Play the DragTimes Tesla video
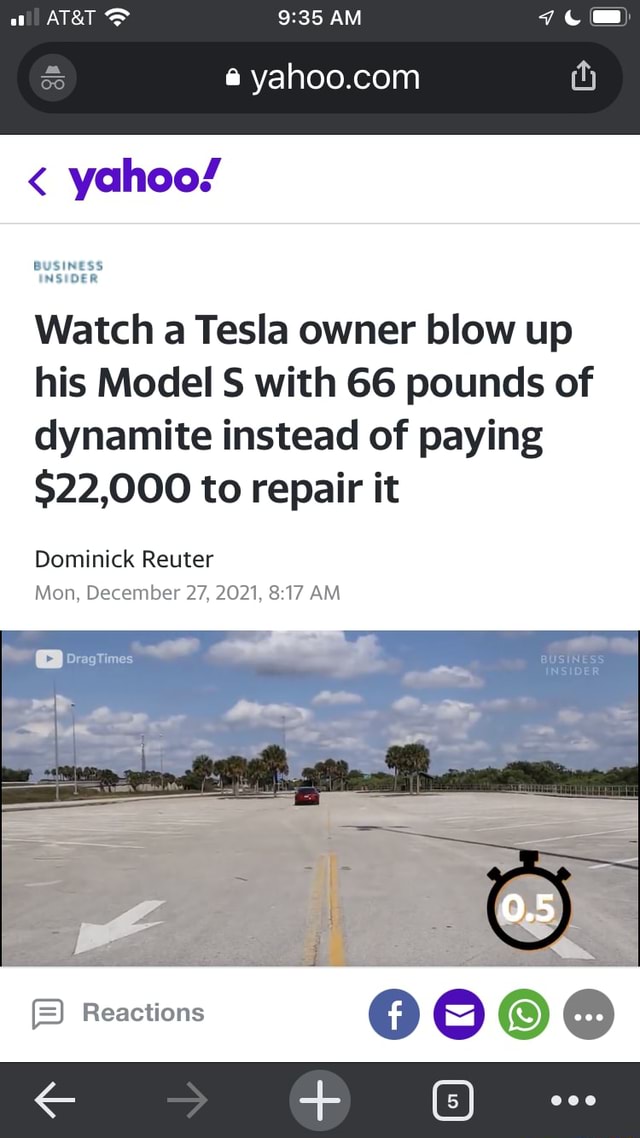 coord(320,797)
